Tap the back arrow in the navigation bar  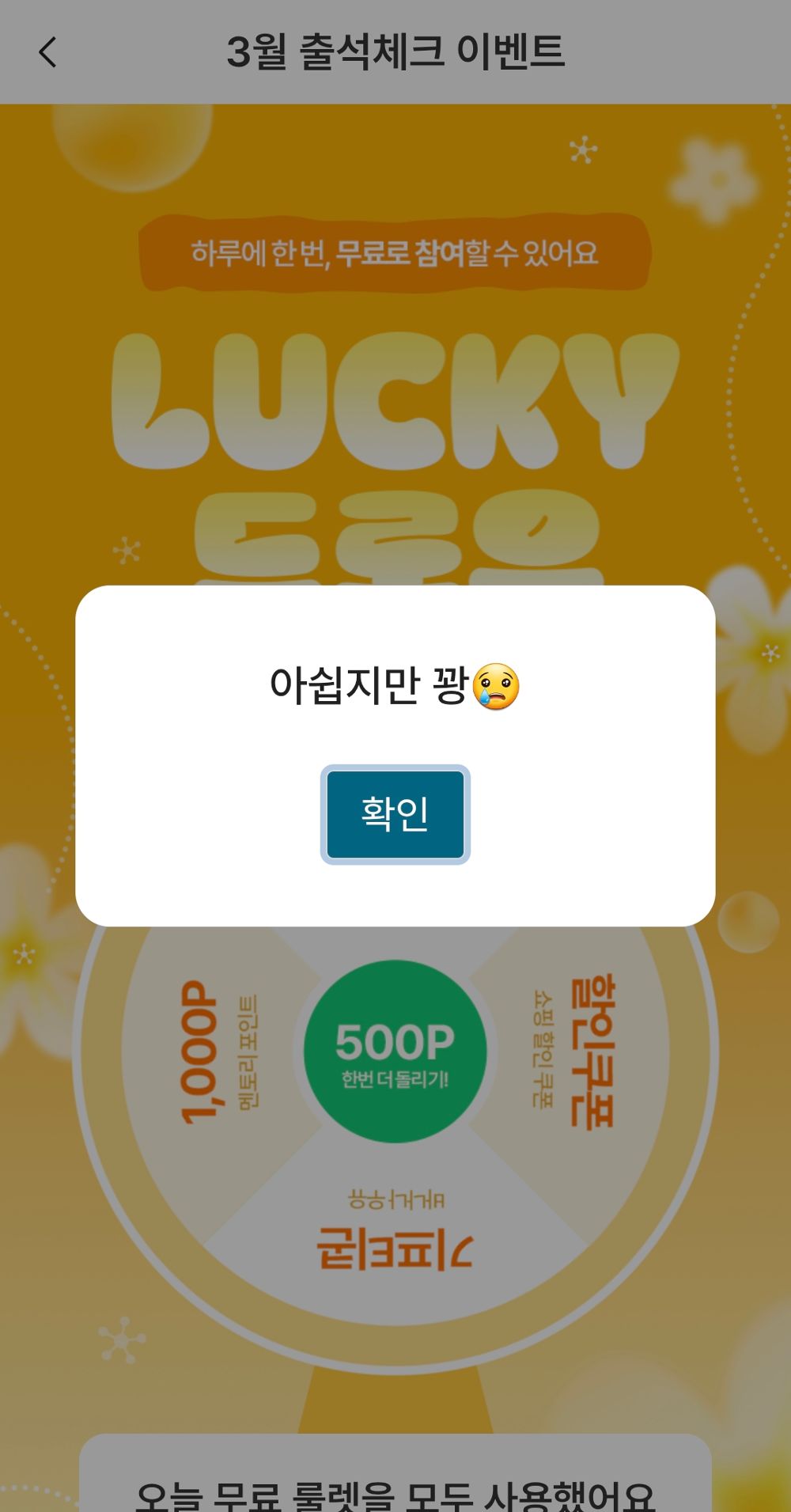(47, 52)
